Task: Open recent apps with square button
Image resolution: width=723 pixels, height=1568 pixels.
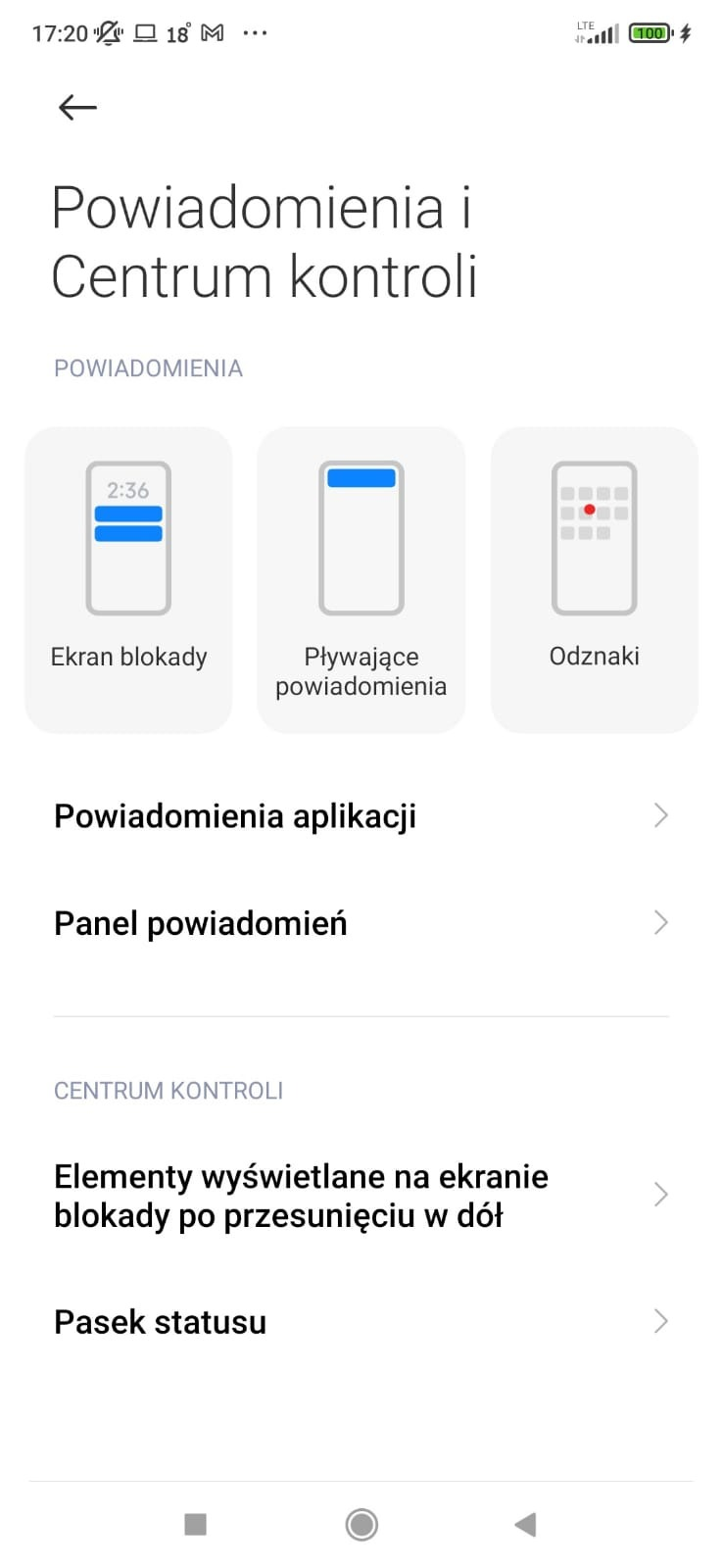Action: pyautogui.click(x=196, y=1524)
